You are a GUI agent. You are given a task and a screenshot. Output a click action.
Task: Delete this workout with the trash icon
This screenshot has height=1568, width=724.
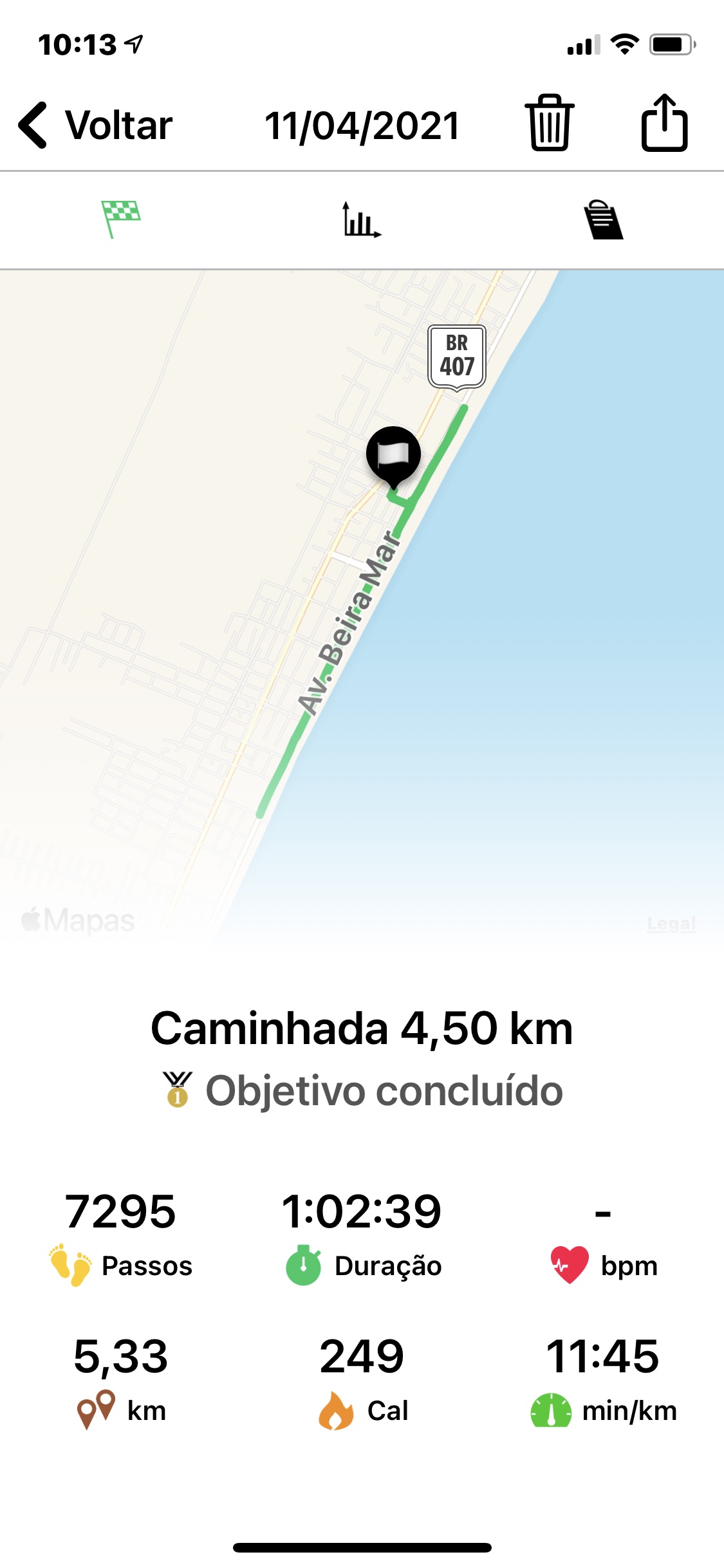(x=550, y=123)
